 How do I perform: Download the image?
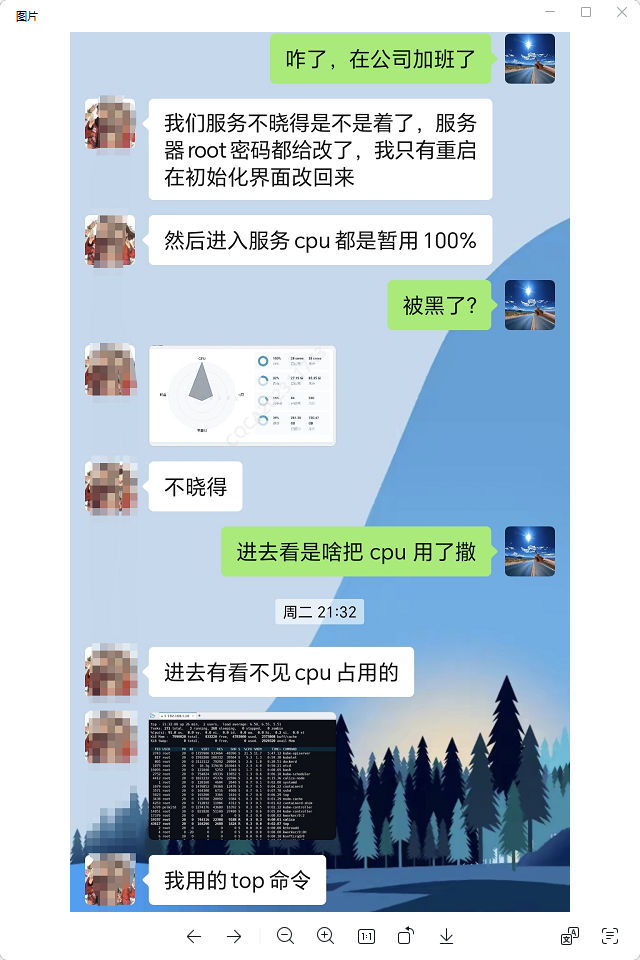pos(446,936)
